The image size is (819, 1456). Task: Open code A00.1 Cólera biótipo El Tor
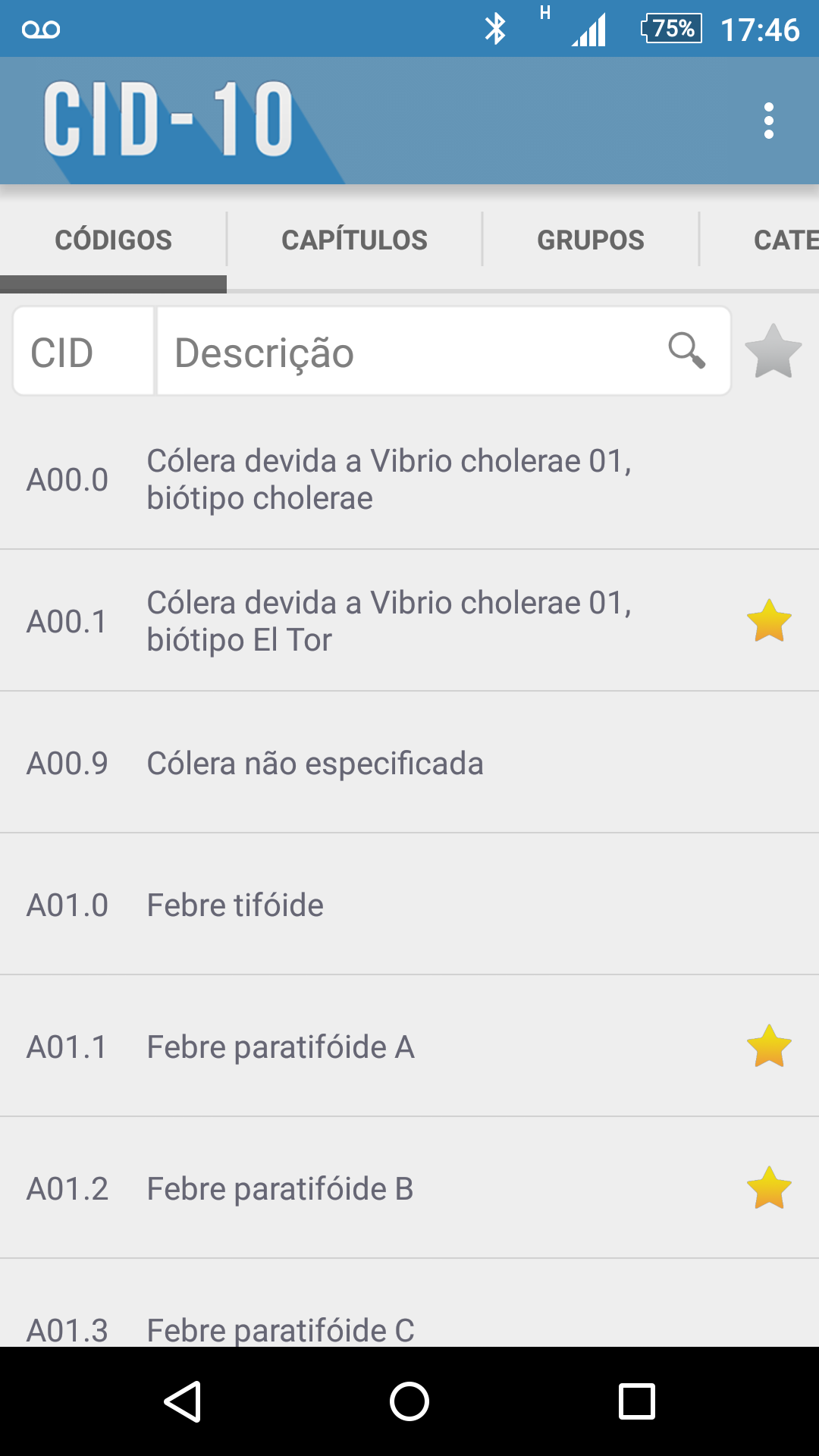click(x=388, y=621)
